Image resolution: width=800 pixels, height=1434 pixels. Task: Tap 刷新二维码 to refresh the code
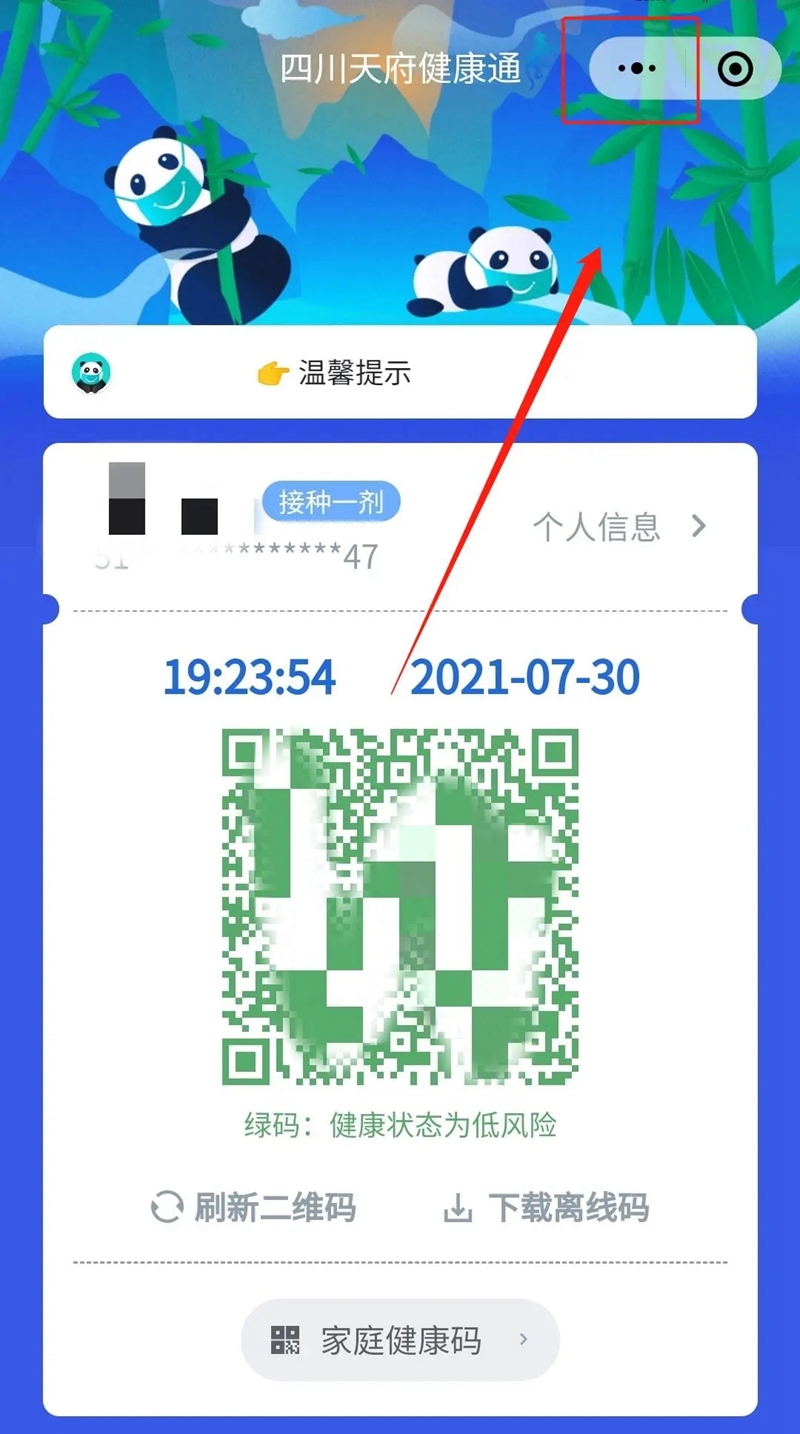click(253, 1207)
